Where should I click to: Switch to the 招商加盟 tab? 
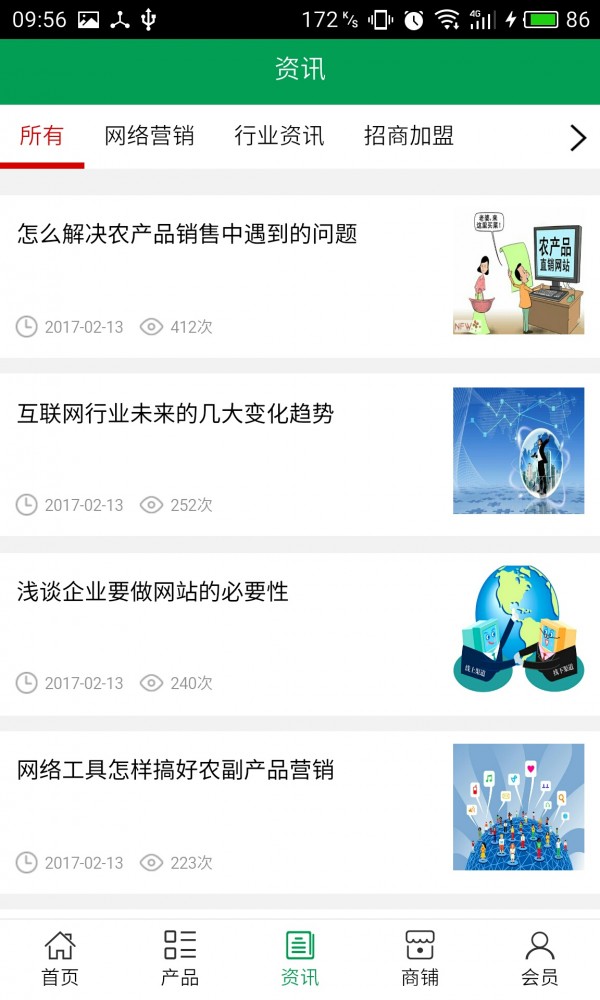(x=409, y=136)
